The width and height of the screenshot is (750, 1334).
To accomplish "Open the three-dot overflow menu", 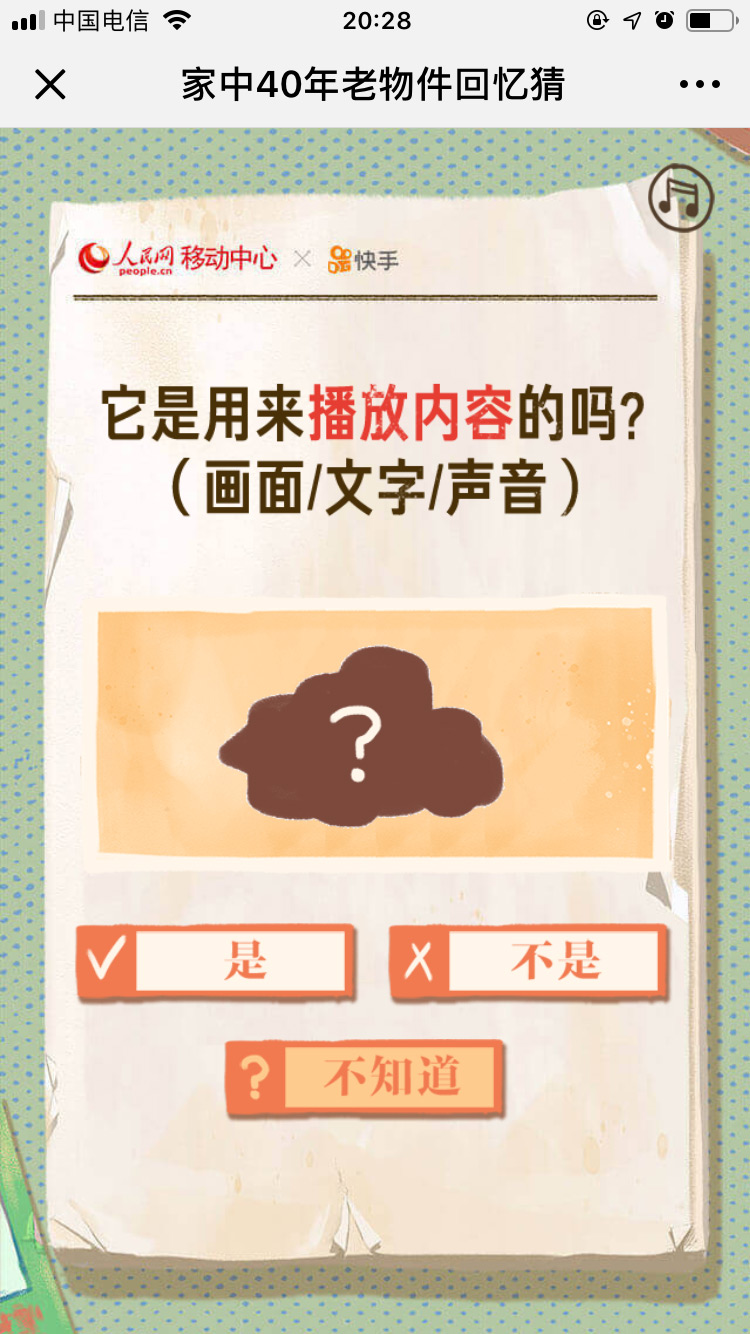I will [x=699, y=85].
